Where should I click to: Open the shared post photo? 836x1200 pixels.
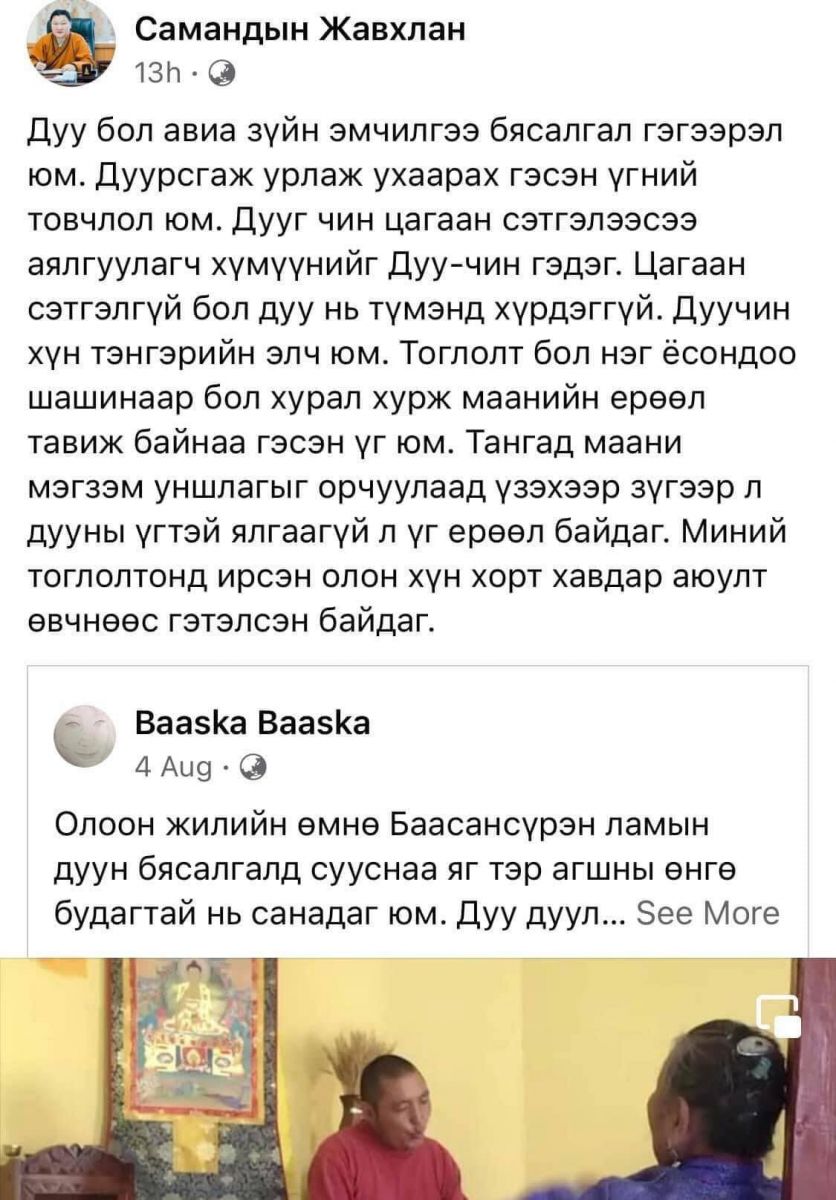tap(418, 1080)
